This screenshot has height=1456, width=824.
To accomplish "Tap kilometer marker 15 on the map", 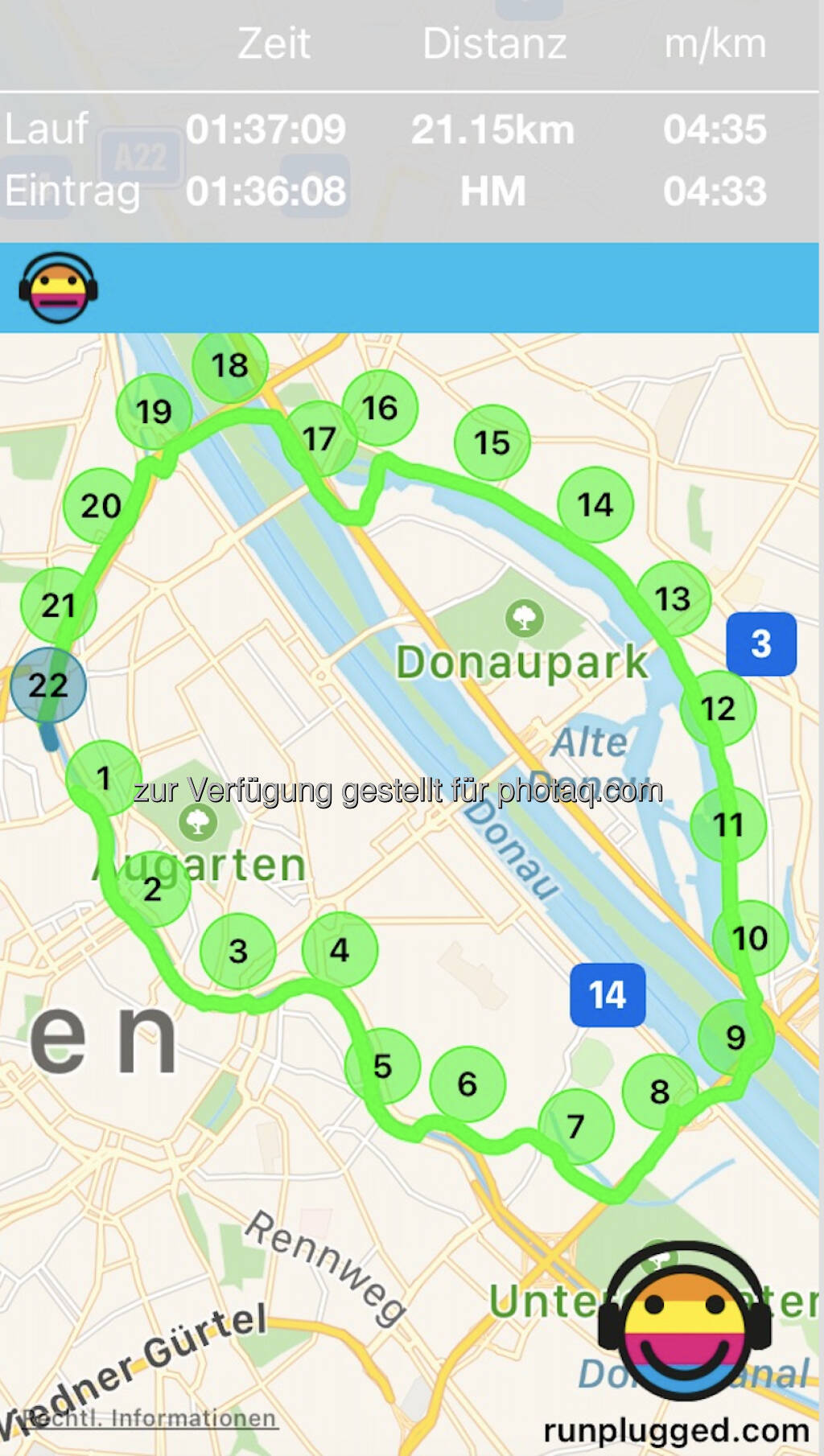I will [x=492, y=442].
